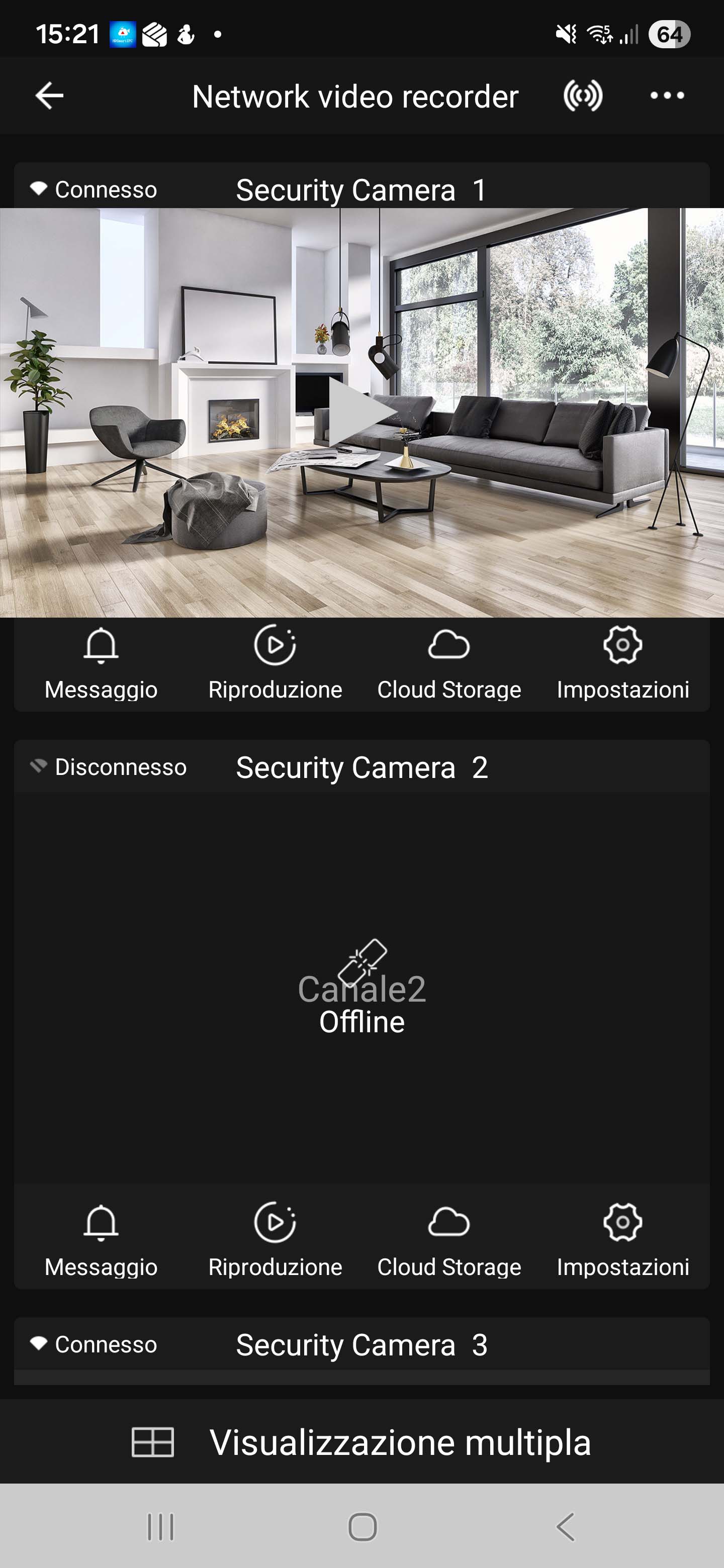Open Cloud Storage for Security Camera 2
This screenshot has height=1568, width=724.
(449, 1240)
